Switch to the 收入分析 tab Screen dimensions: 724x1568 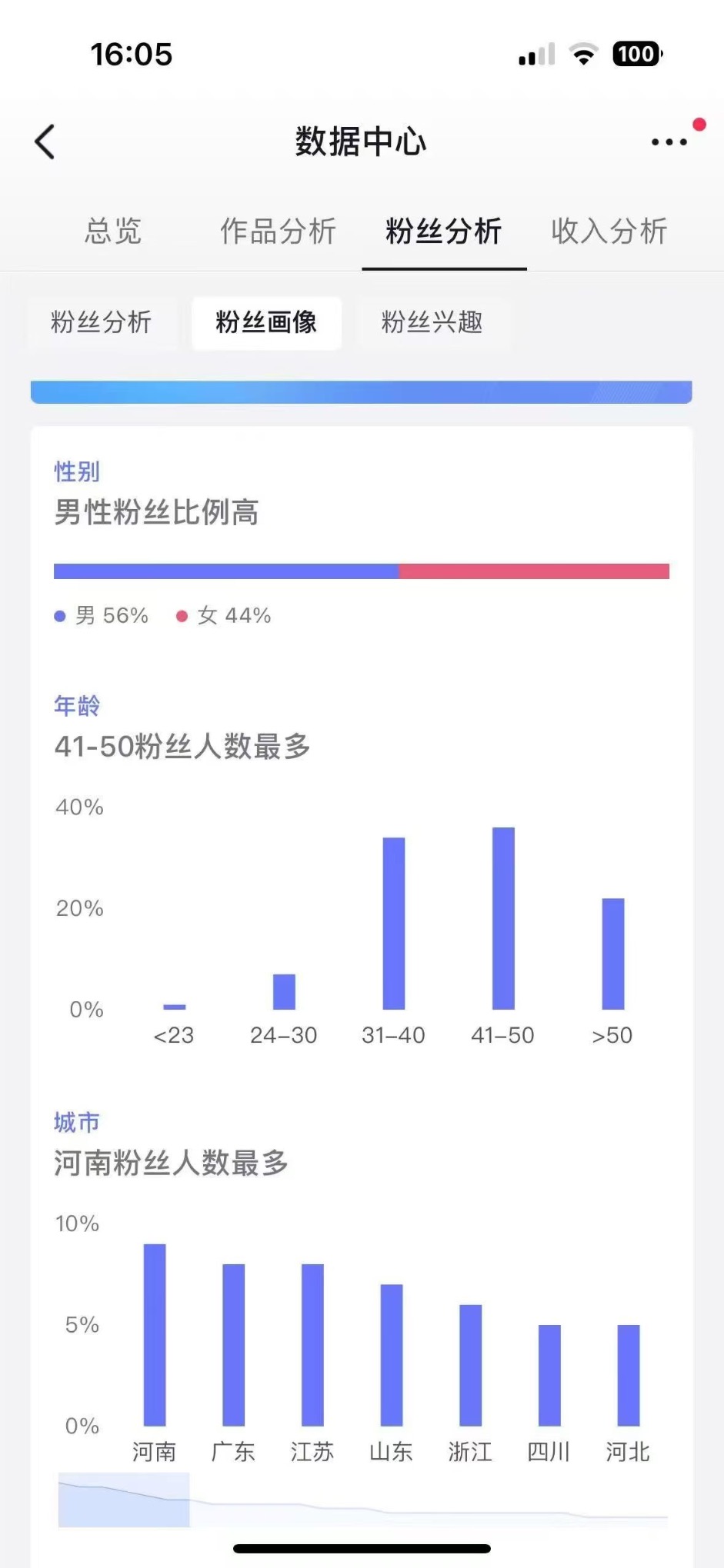coord(609,231)
